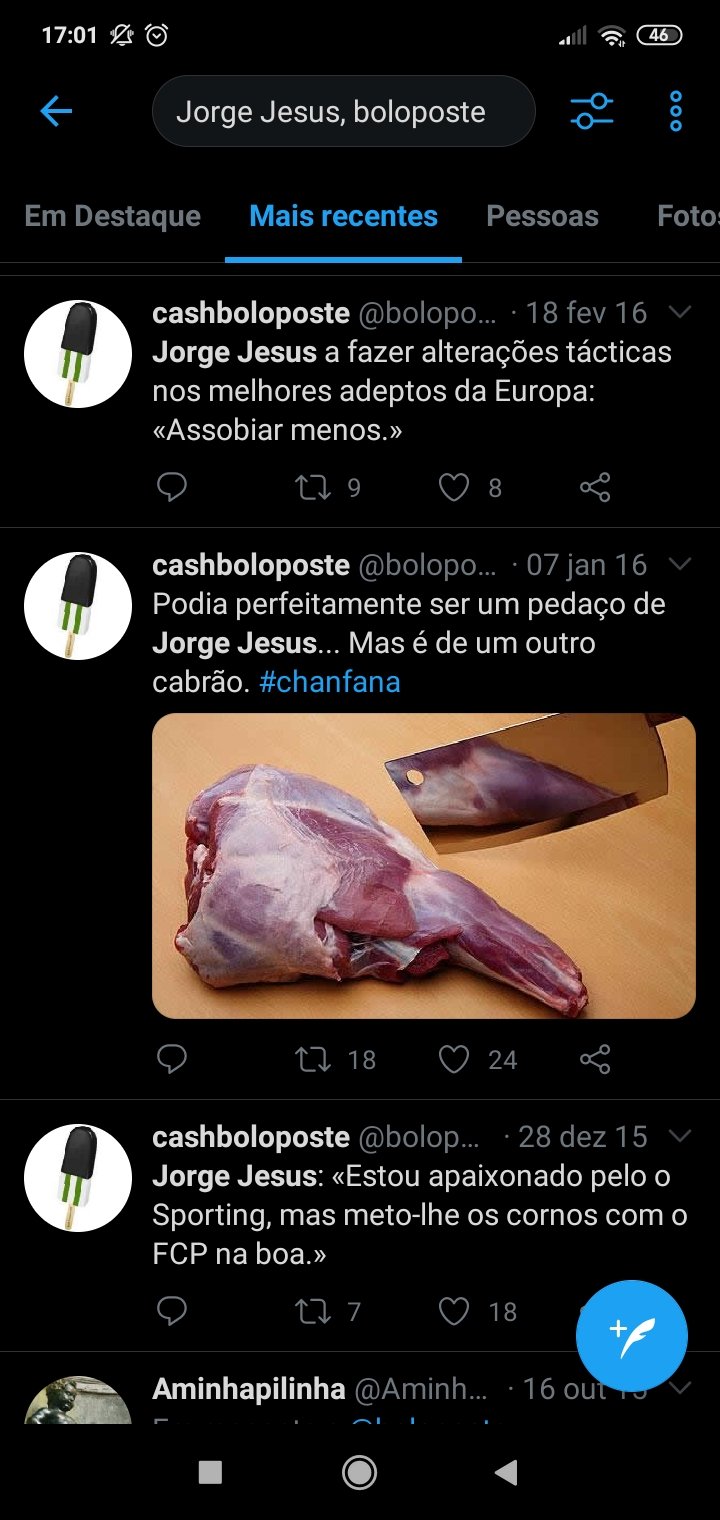Like the #chanfana tweet
Viewport: 720px width, 1520px height.
click(454, 1059)
